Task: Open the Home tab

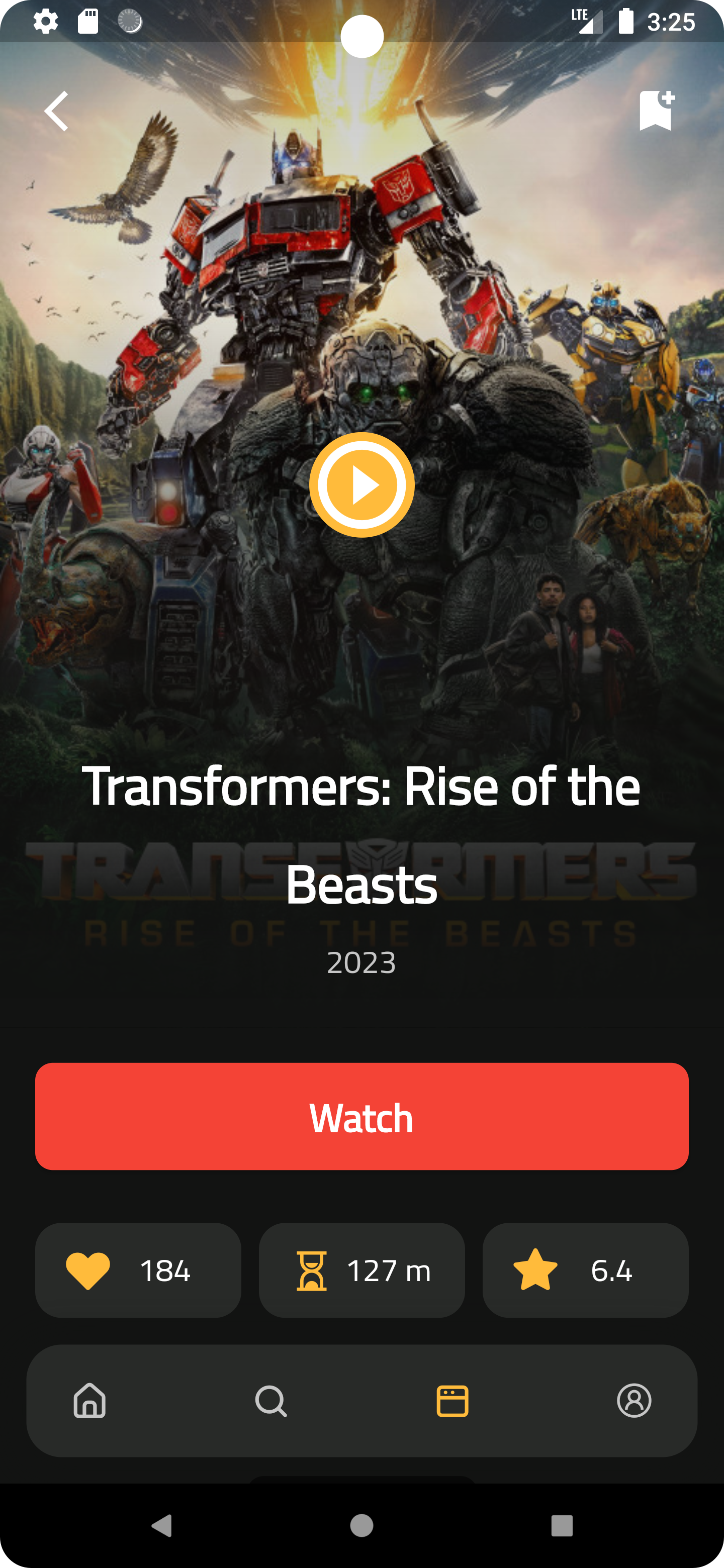Action: (x=89, y=1400)
